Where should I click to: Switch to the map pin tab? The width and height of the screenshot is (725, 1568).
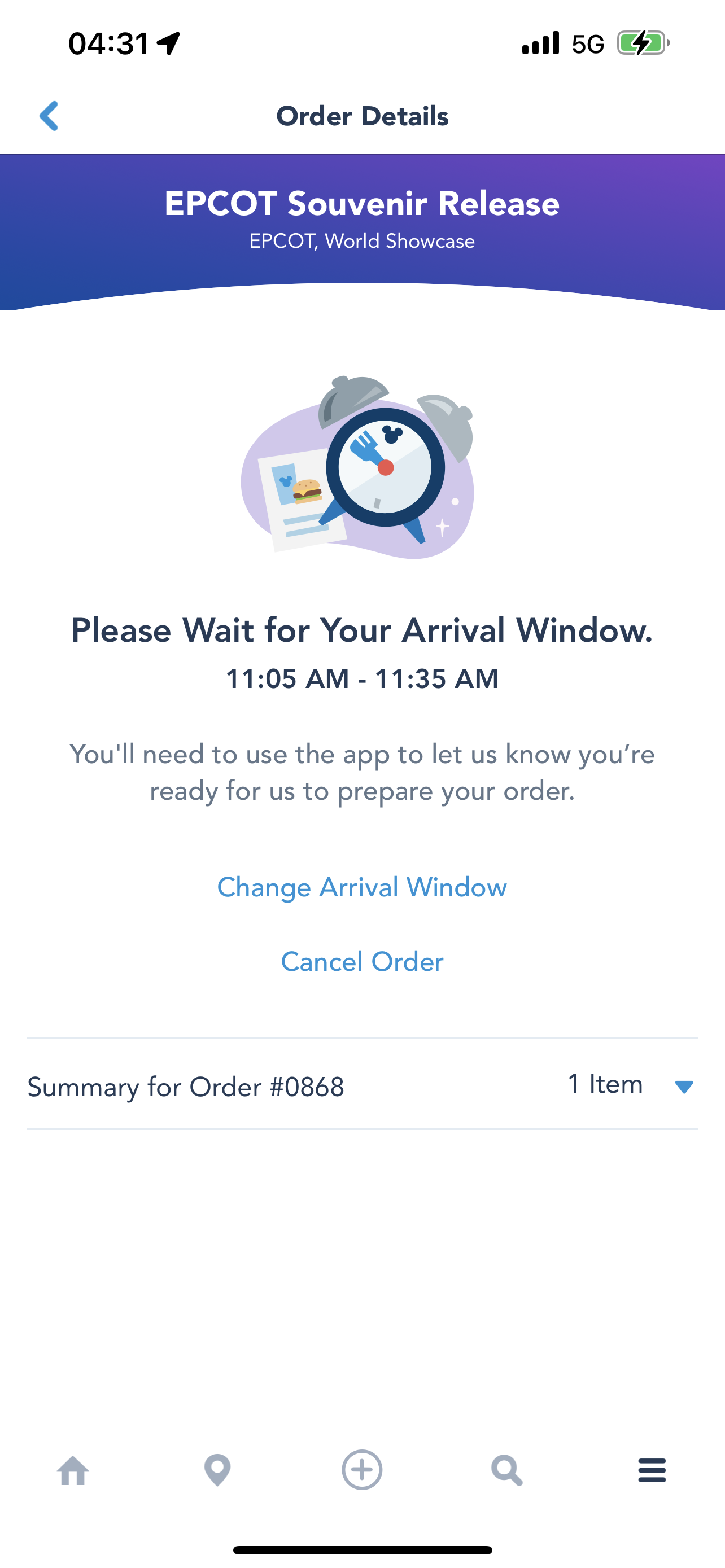[217, 1470]
